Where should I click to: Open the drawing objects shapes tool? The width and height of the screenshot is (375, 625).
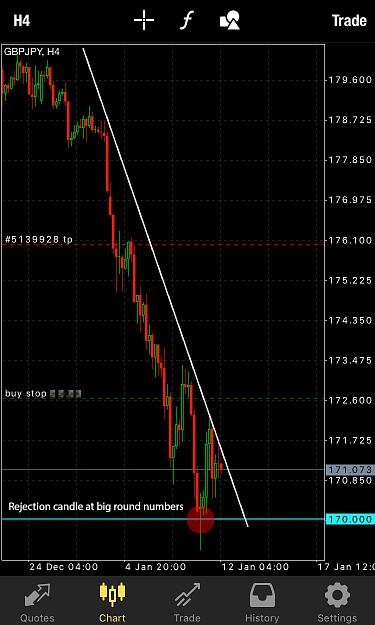click(x=230, y=20)
